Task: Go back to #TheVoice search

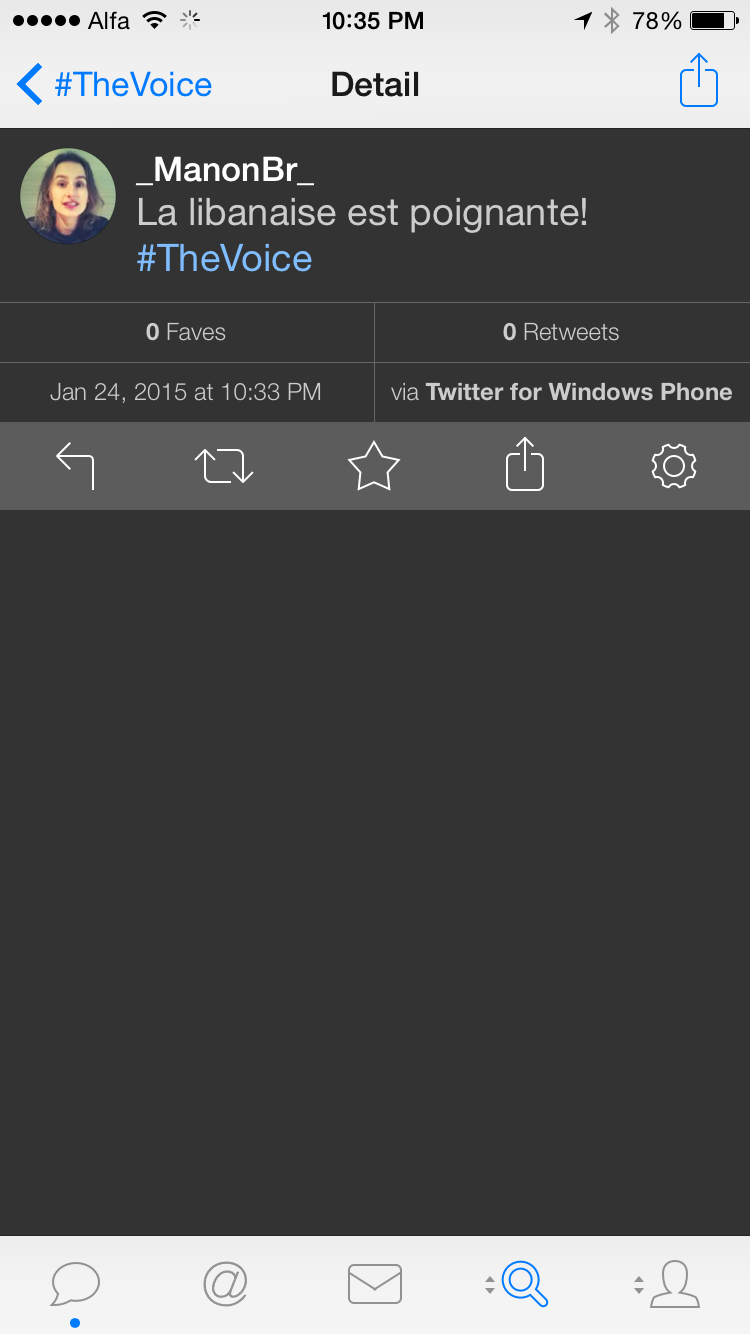Action: click(x=115, y=85)
